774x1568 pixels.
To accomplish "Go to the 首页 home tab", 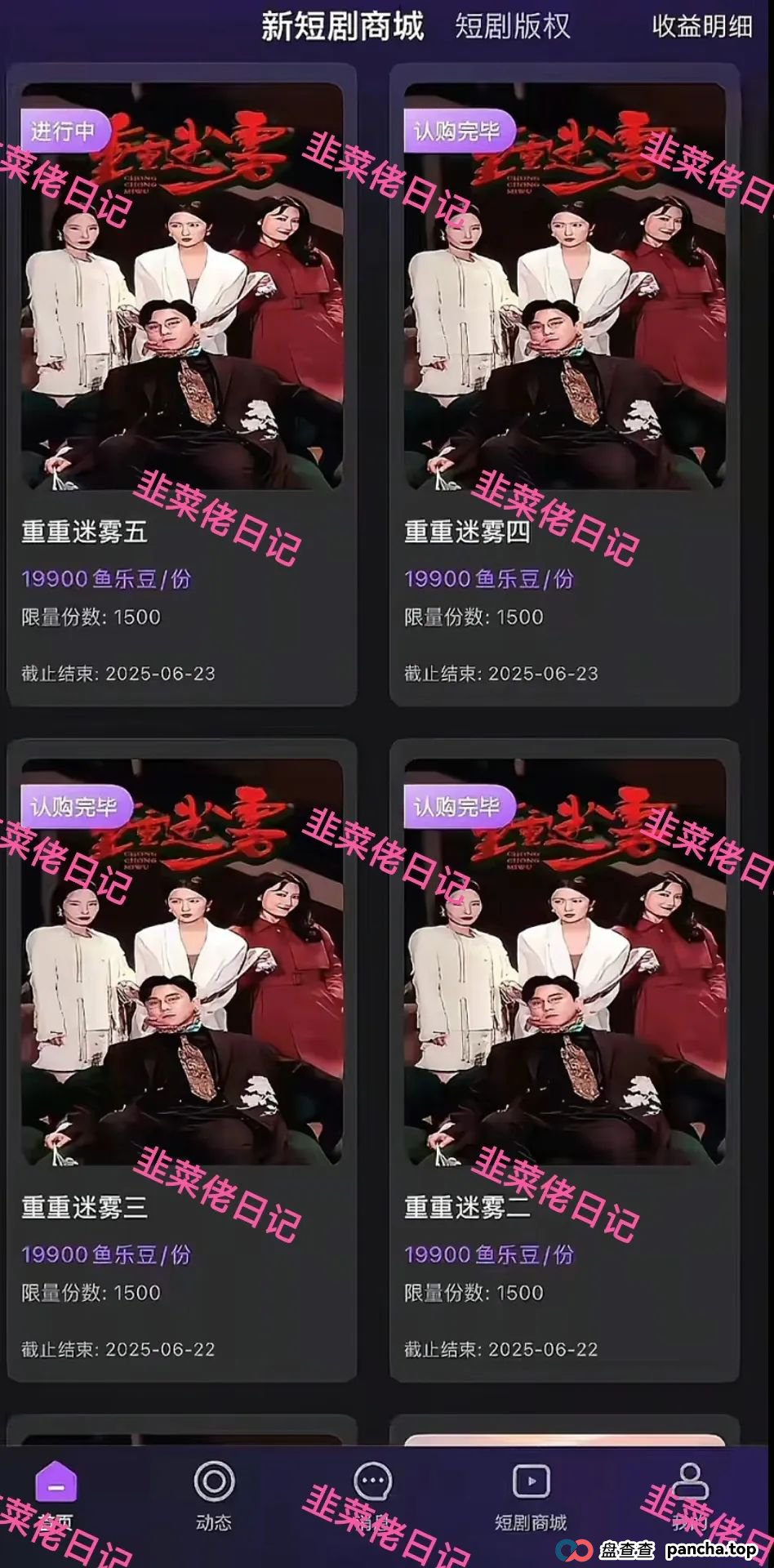I will [x=56, y=1496].
